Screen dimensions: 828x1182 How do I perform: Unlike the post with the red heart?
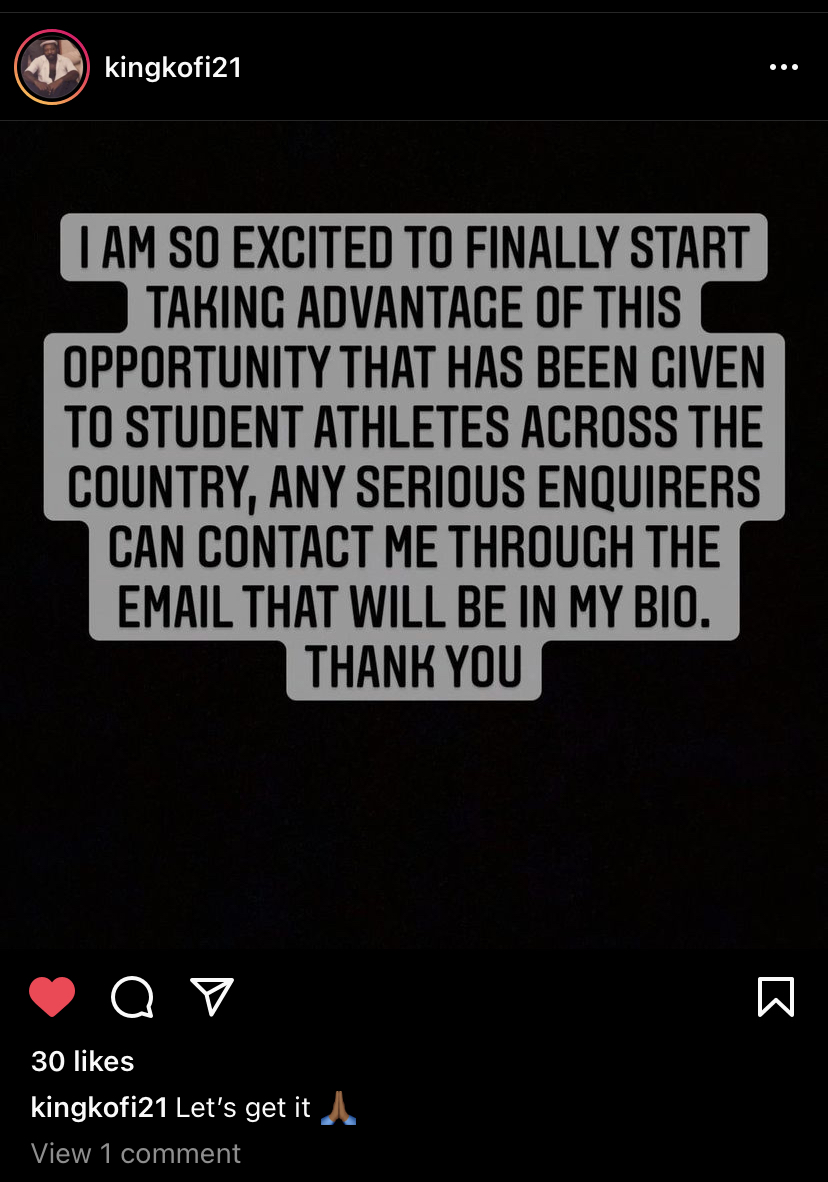coord(52,997)
